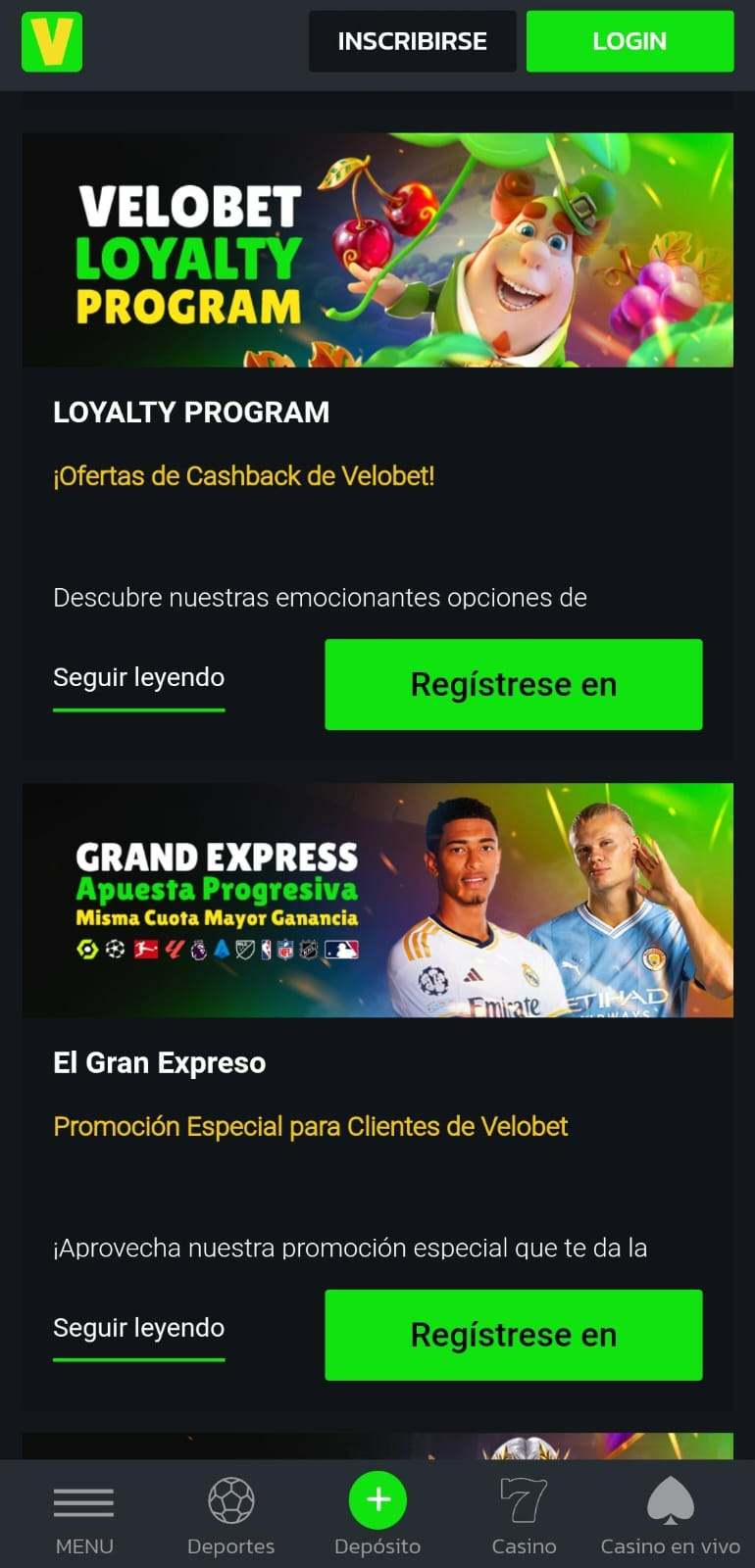
Task: Tap the Velobet logo home icon
Action: click(x=52, y=41)
